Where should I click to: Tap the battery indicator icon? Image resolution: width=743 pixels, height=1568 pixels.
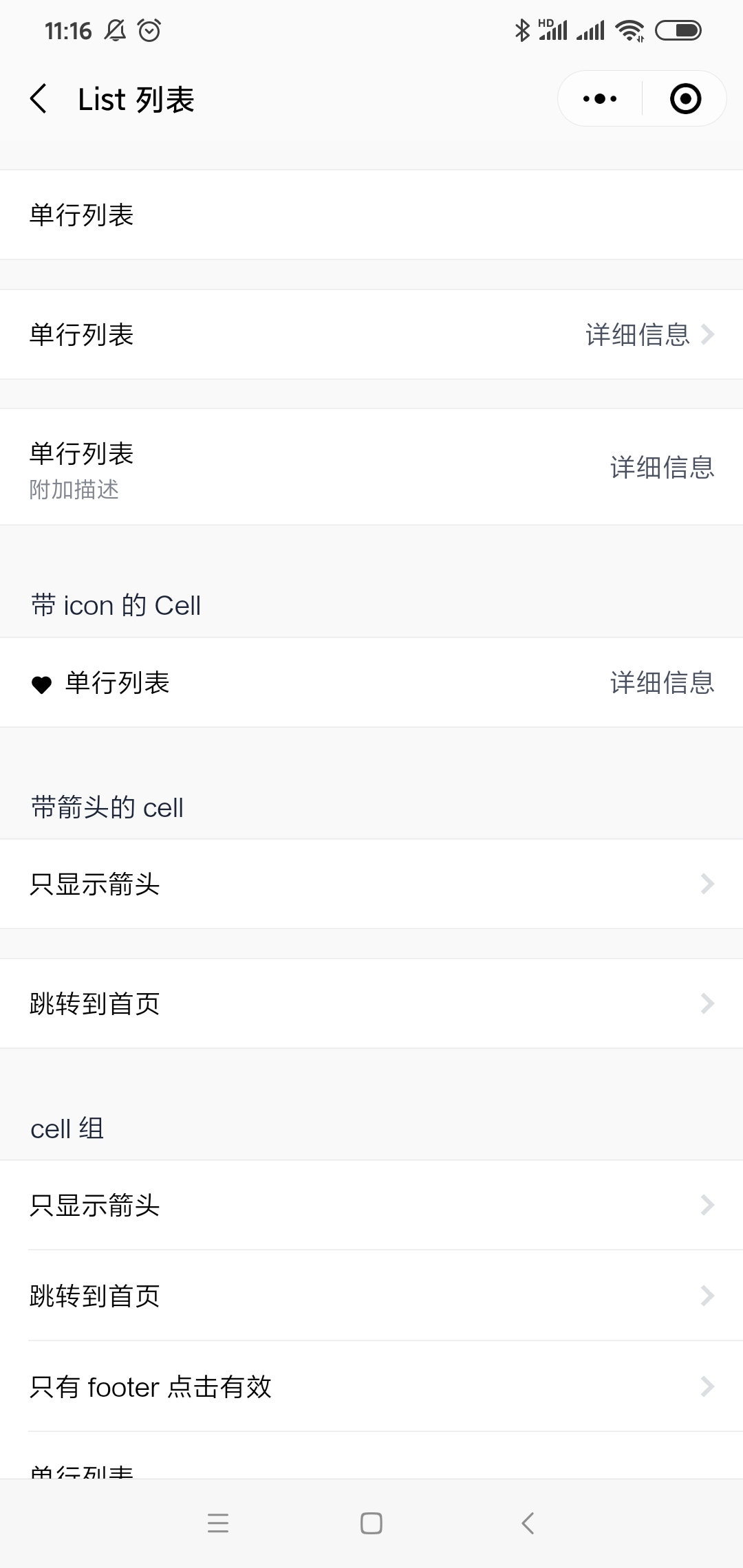point(678,30)
